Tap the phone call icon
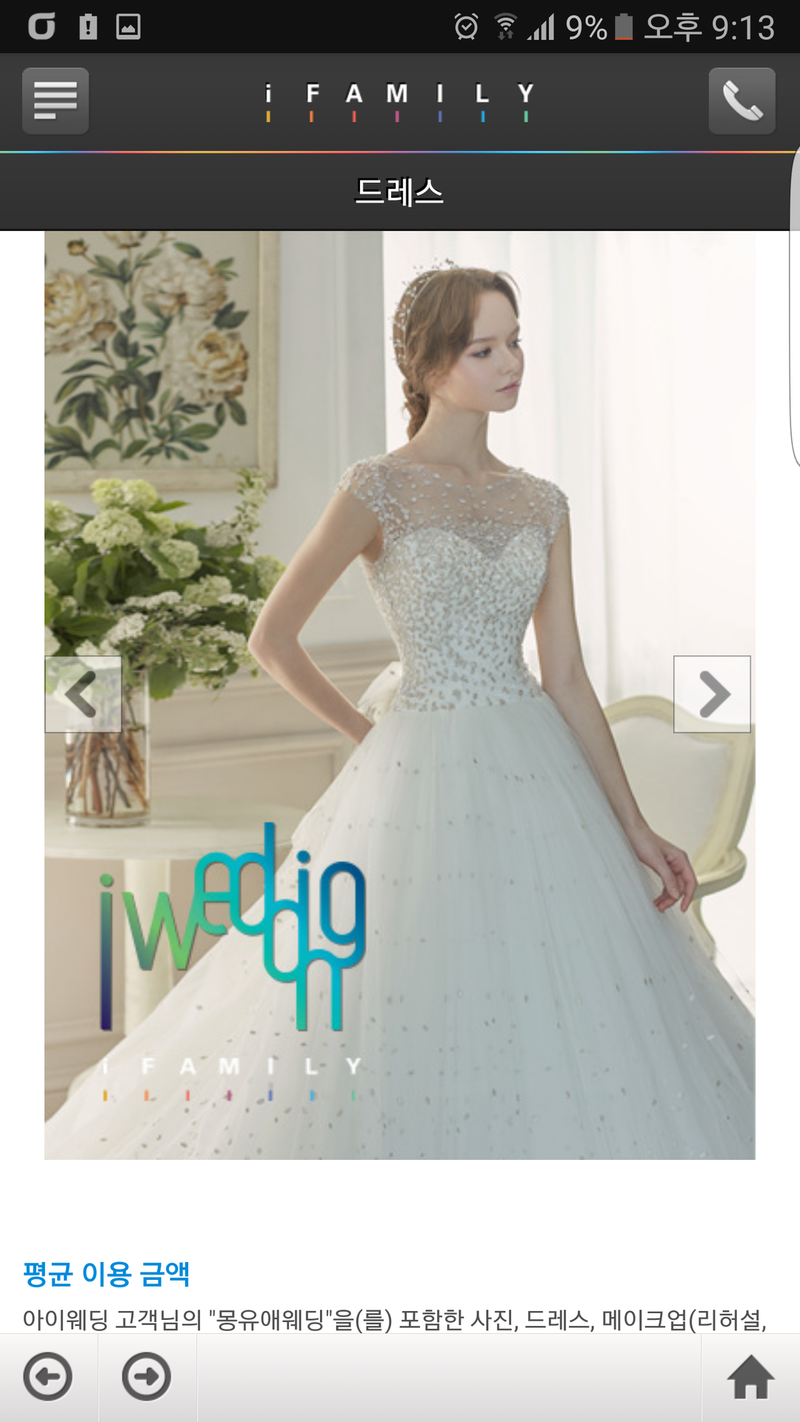Screen dimensions: 800x1422 click(742, 101)
